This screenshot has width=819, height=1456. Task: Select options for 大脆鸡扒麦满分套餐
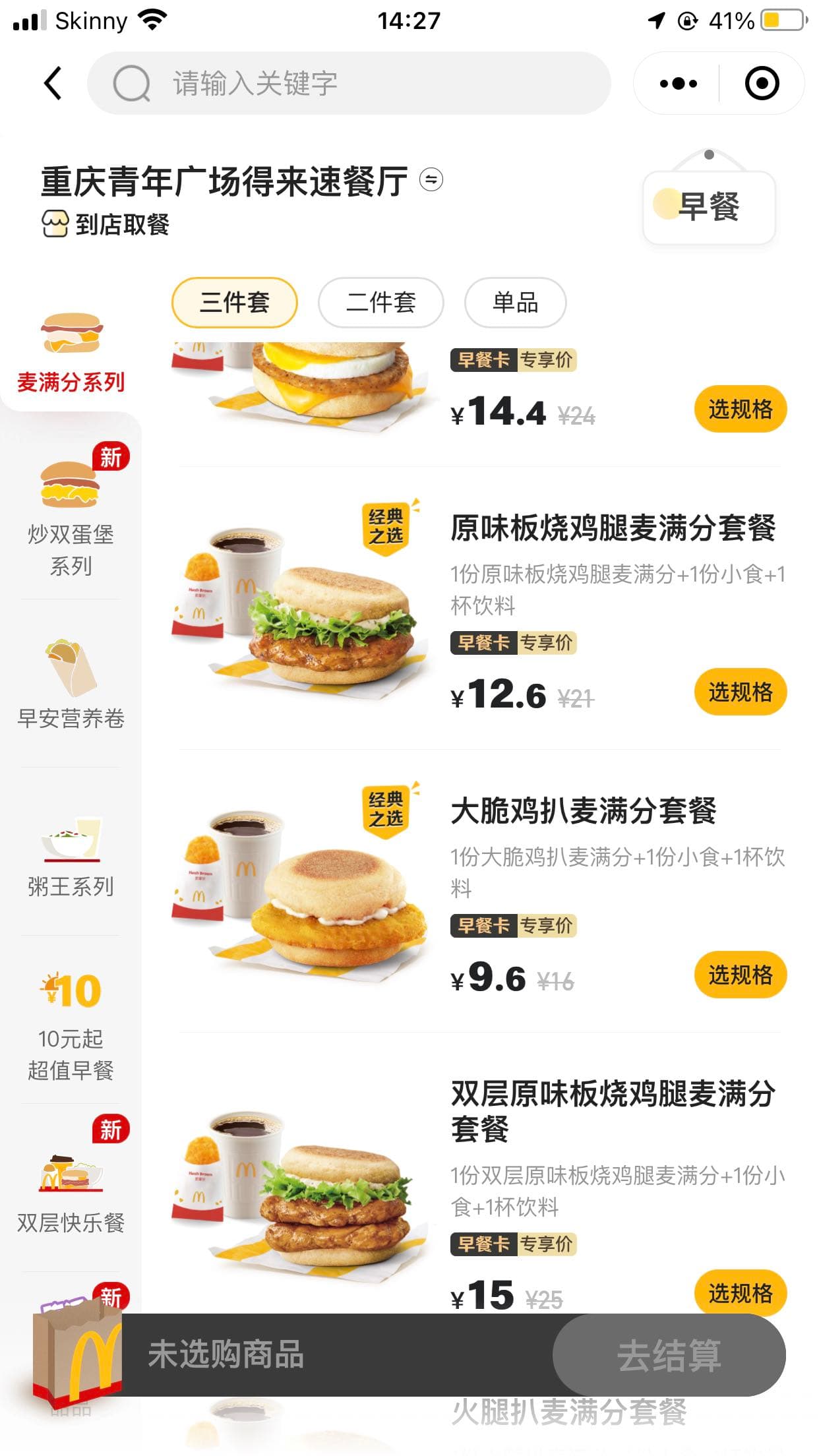[x=740, y=975]
